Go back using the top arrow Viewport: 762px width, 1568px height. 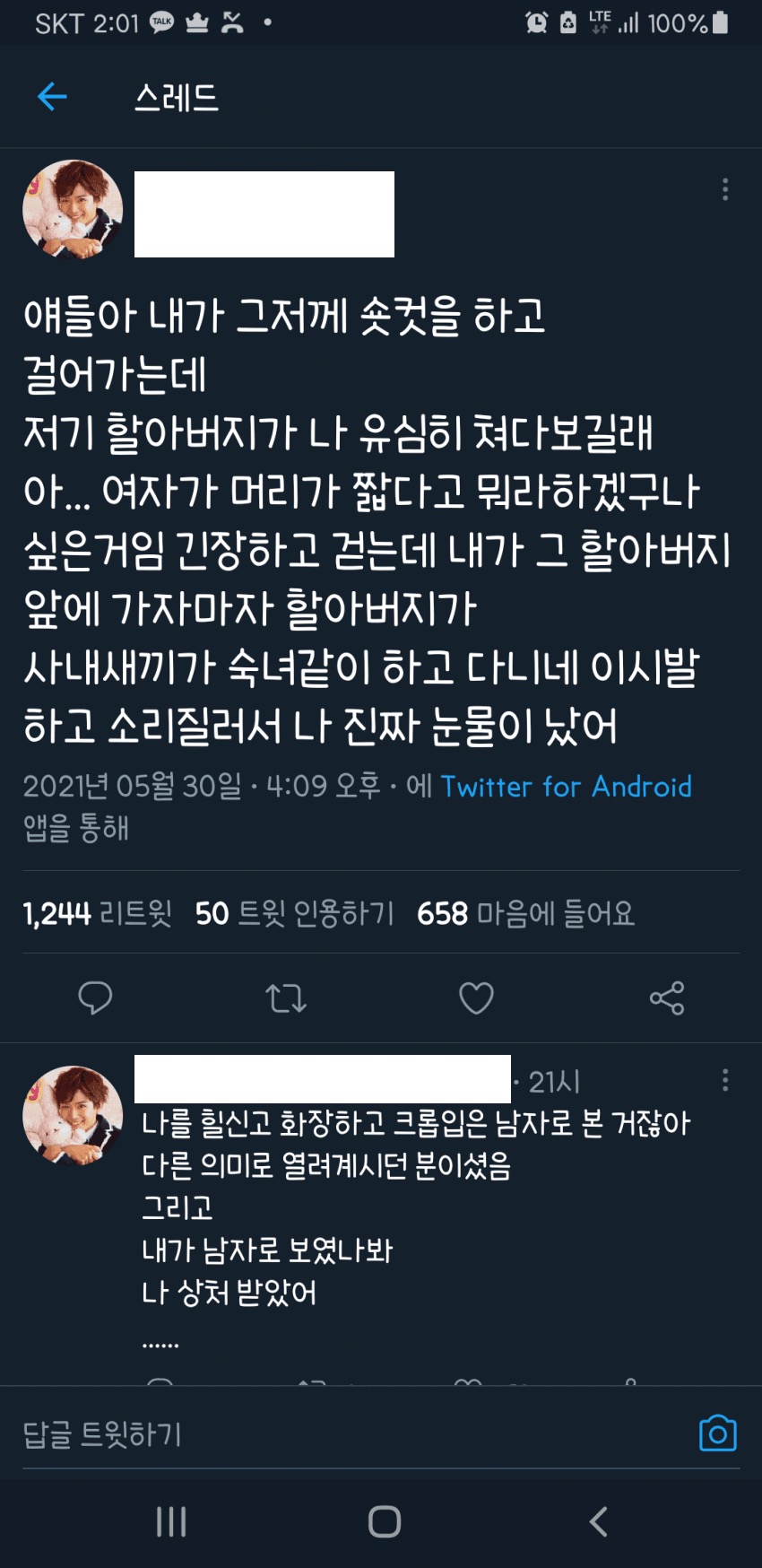click(x=52, y=96)
